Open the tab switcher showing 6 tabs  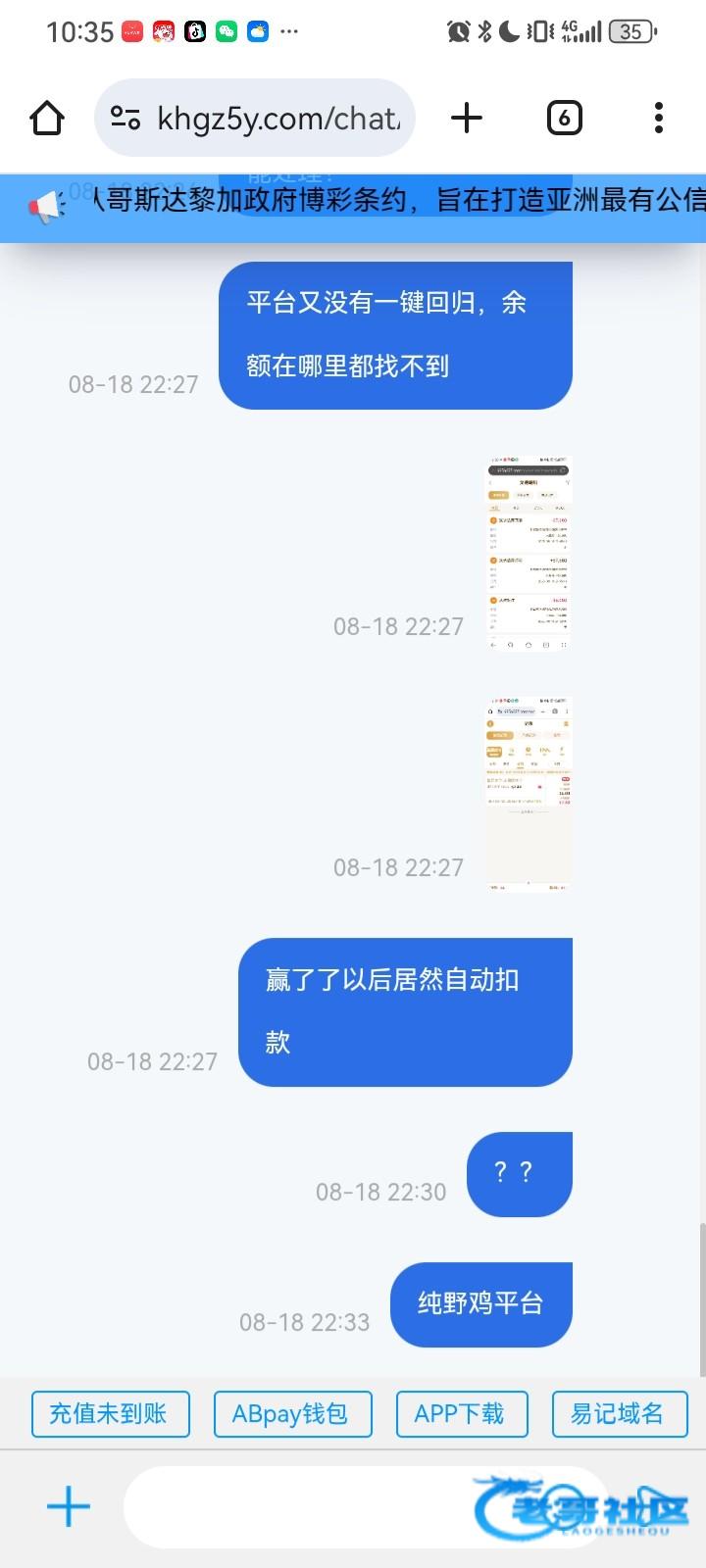[564, 119]
